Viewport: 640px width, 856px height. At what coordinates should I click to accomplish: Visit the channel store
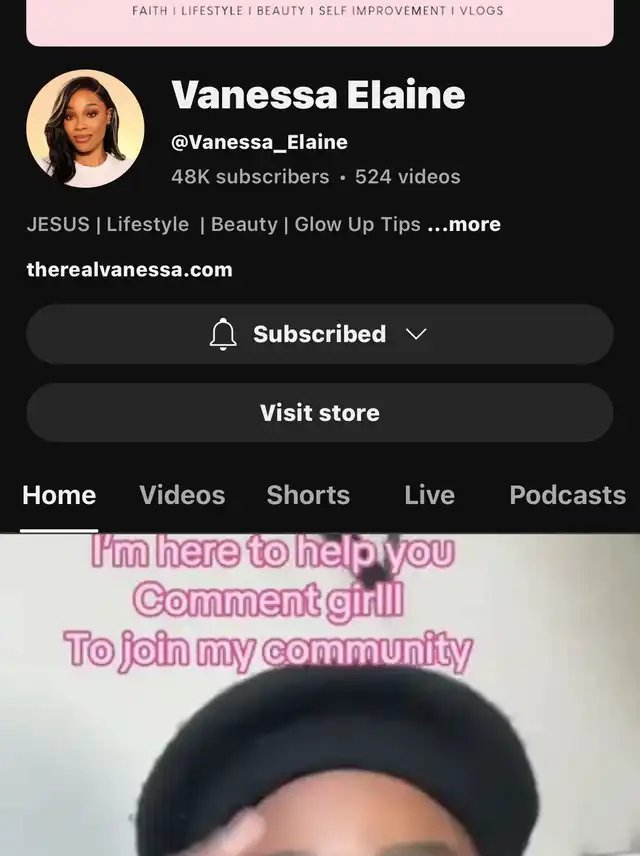319,413
